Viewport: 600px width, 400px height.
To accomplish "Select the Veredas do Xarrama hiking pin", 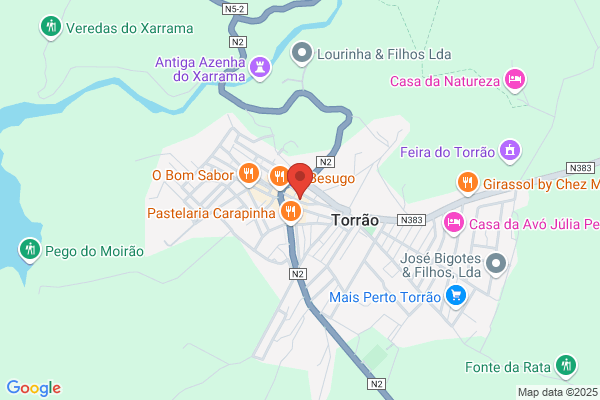I will (51, 28).
